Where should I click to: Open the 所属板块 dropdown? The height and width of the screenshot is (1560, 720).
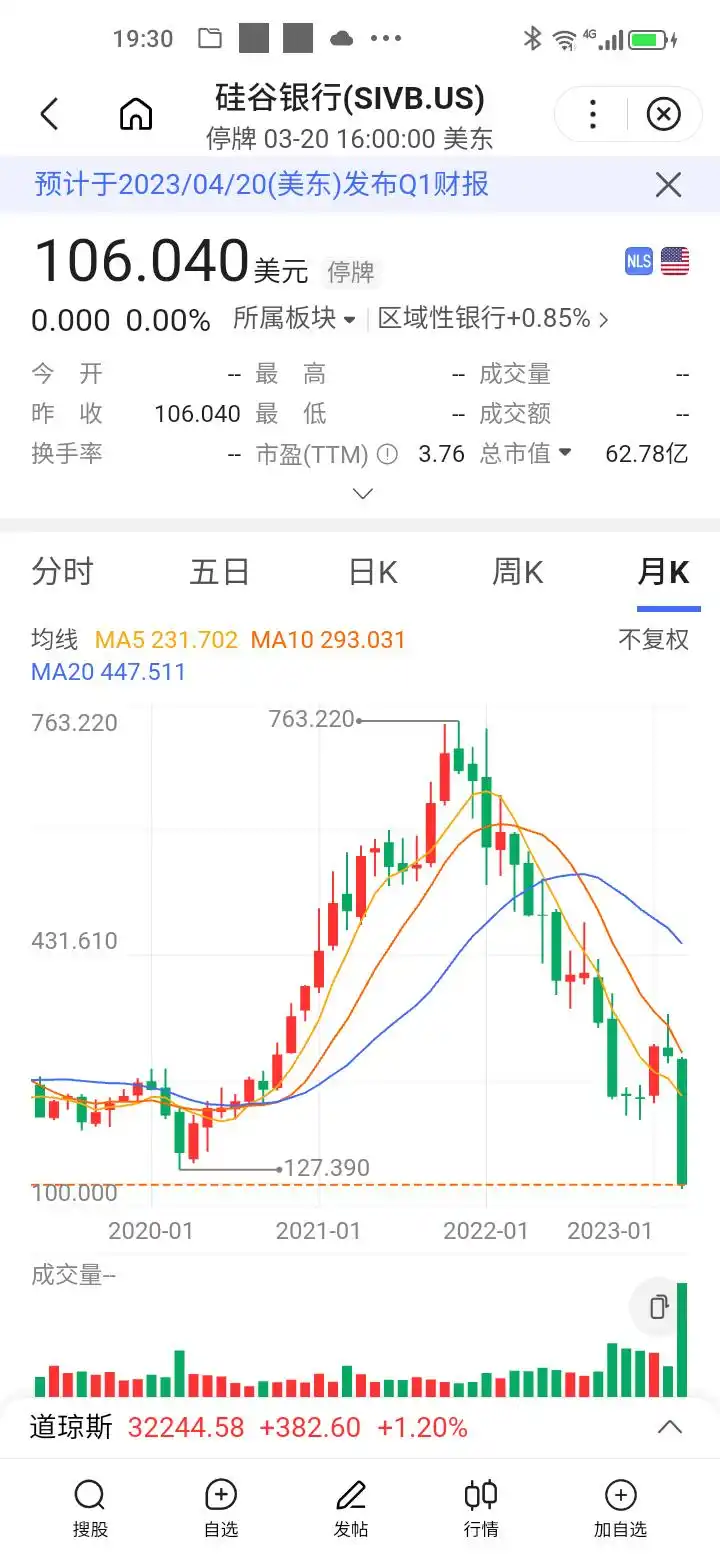point(294,319)
